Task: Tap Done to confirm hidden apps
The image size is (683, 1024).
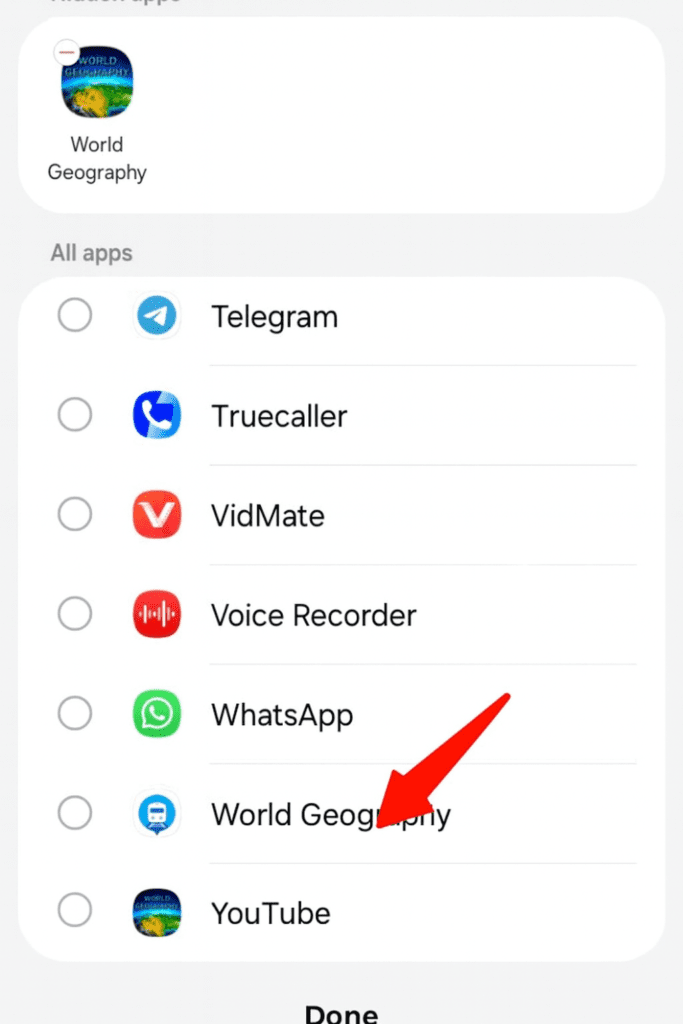Action: click(341, 1011)
